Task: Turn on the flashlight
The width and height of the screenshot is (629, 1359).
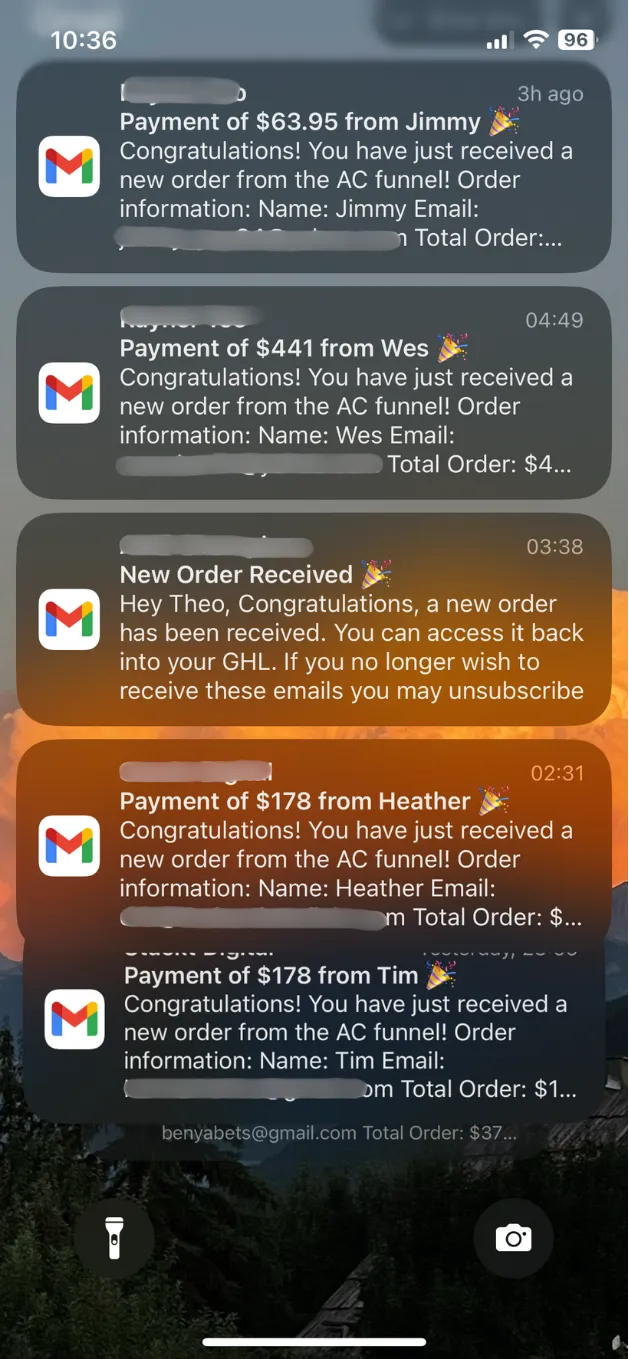Action: click(114, 1240)
